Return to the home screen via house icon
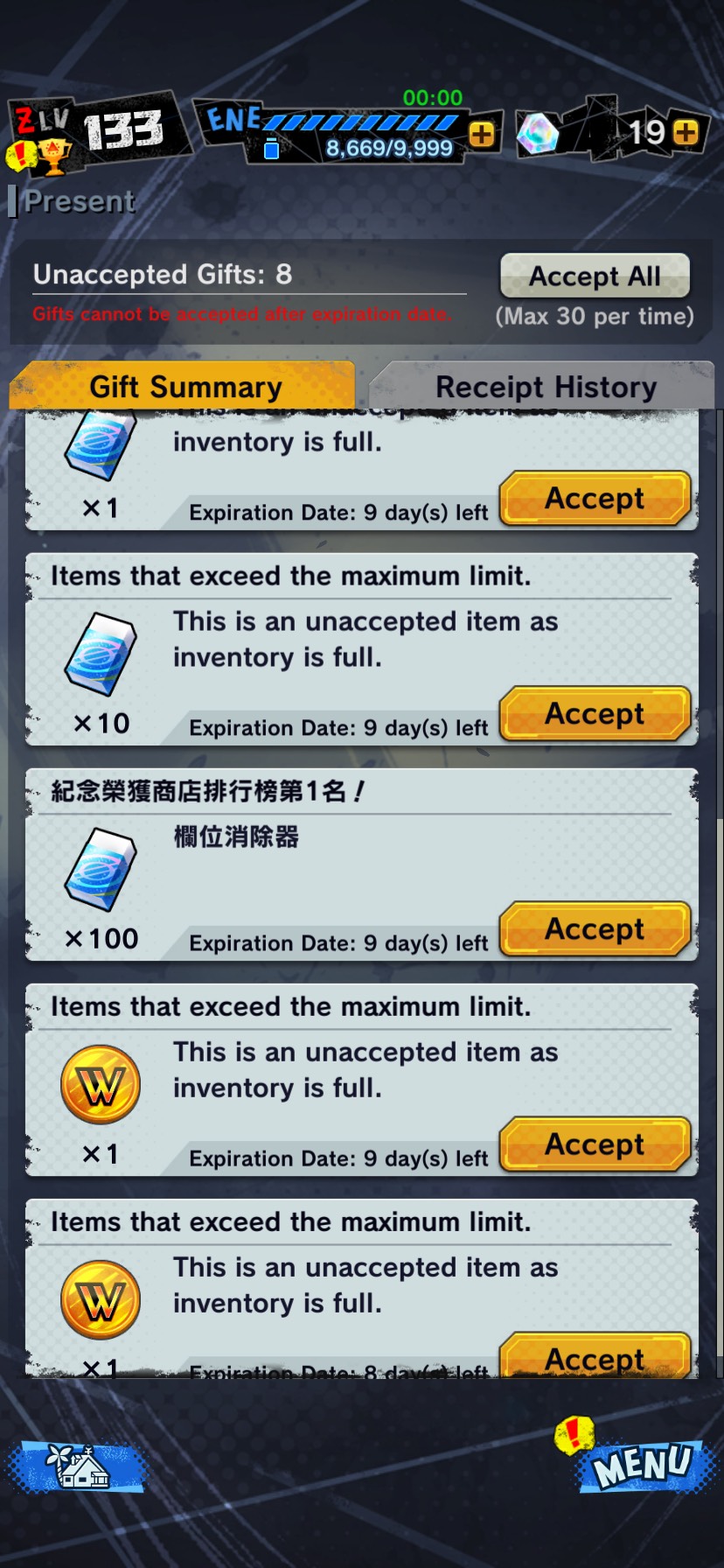 pyautogui.click(x=77, y=1467)
